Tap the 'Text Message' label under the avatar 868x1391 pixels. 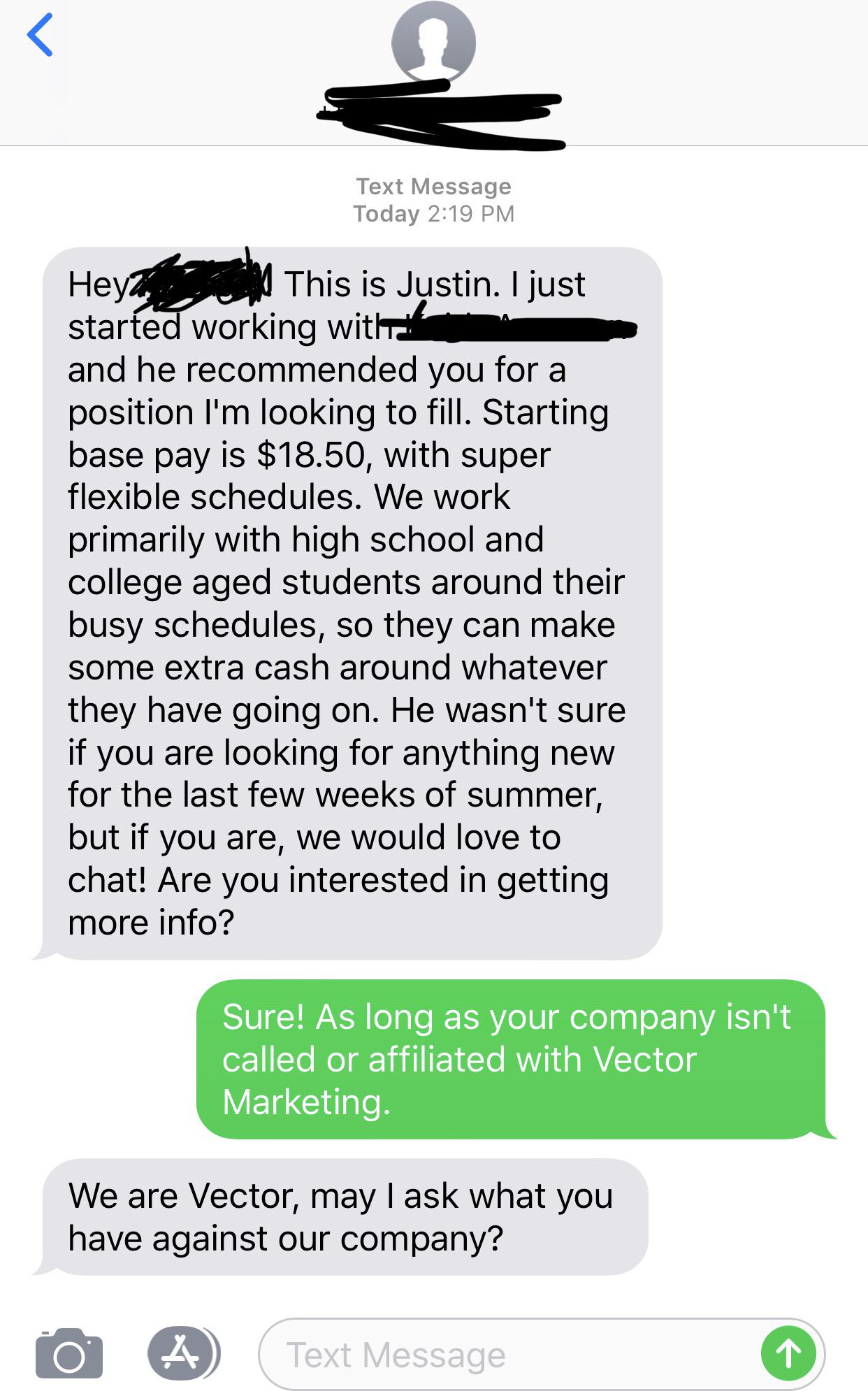click(433, 187)
